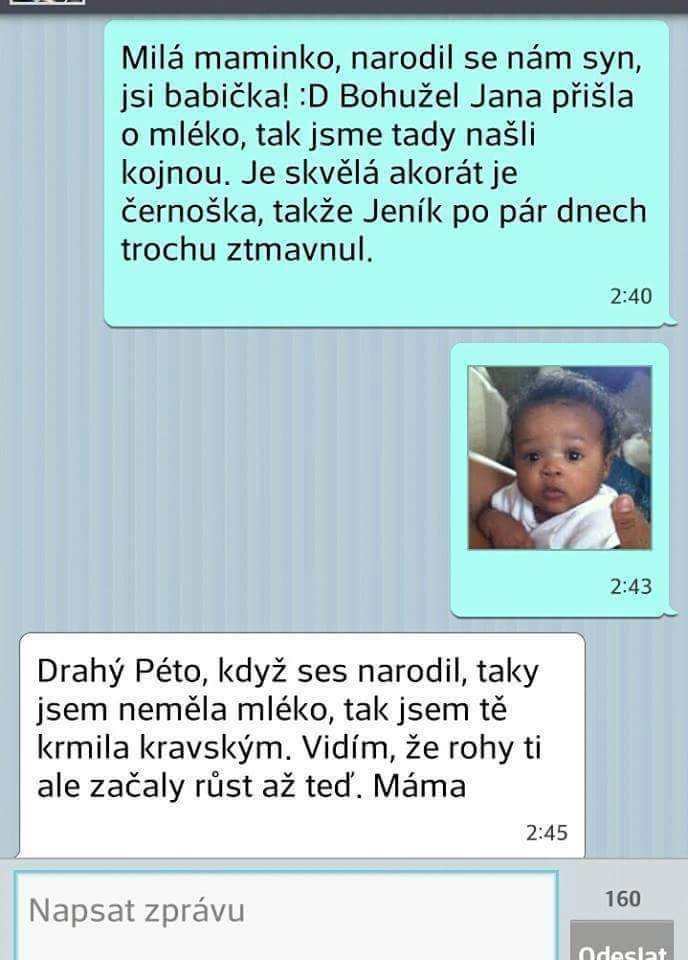688x960 pixels.
Task: Send the message with Odeslat button
Action: 622,943
